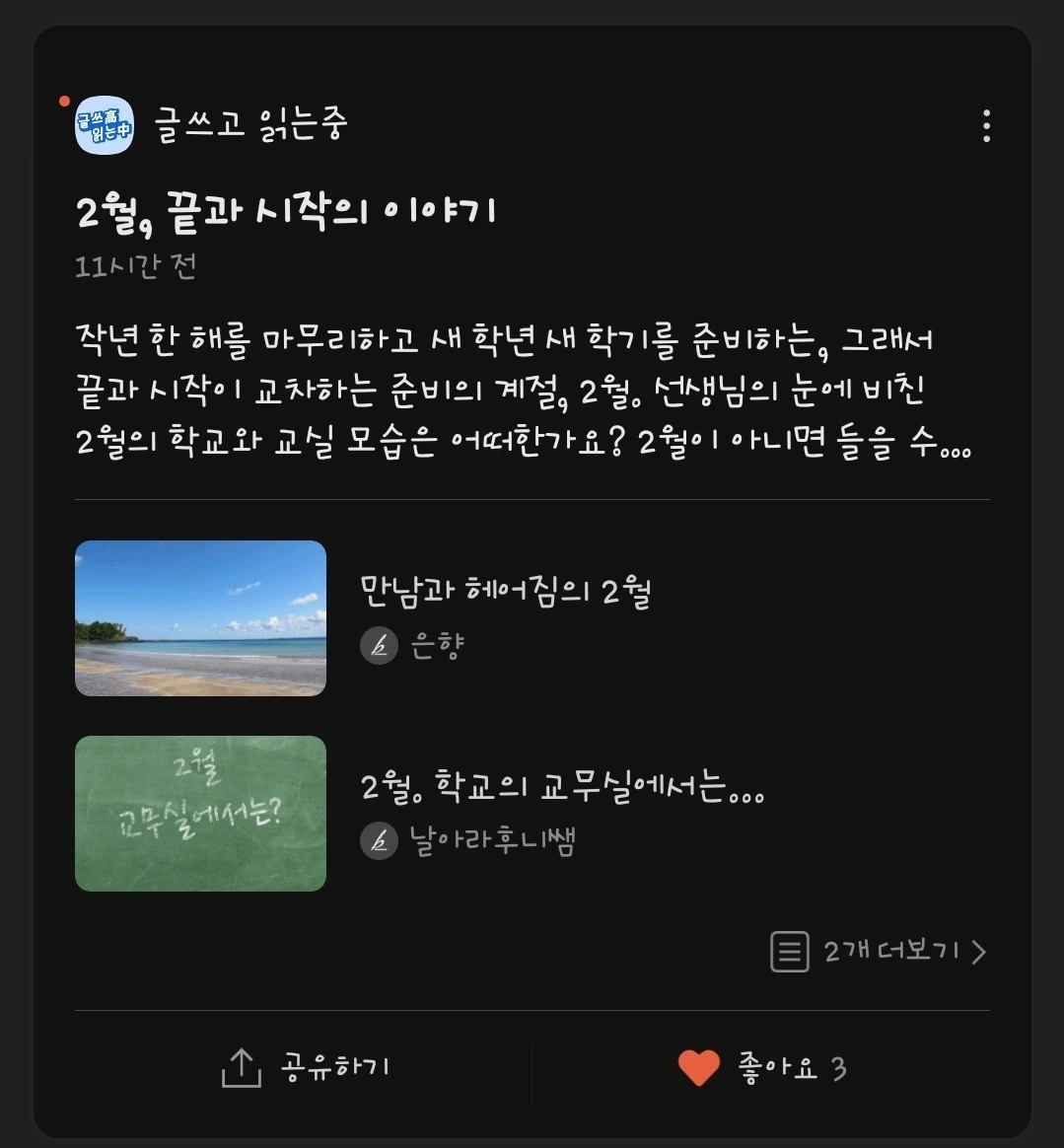This screenshot has width=1064, height=1148.
Task: Open the three-dot overflow menu
Action: click(x=986, y=126)
